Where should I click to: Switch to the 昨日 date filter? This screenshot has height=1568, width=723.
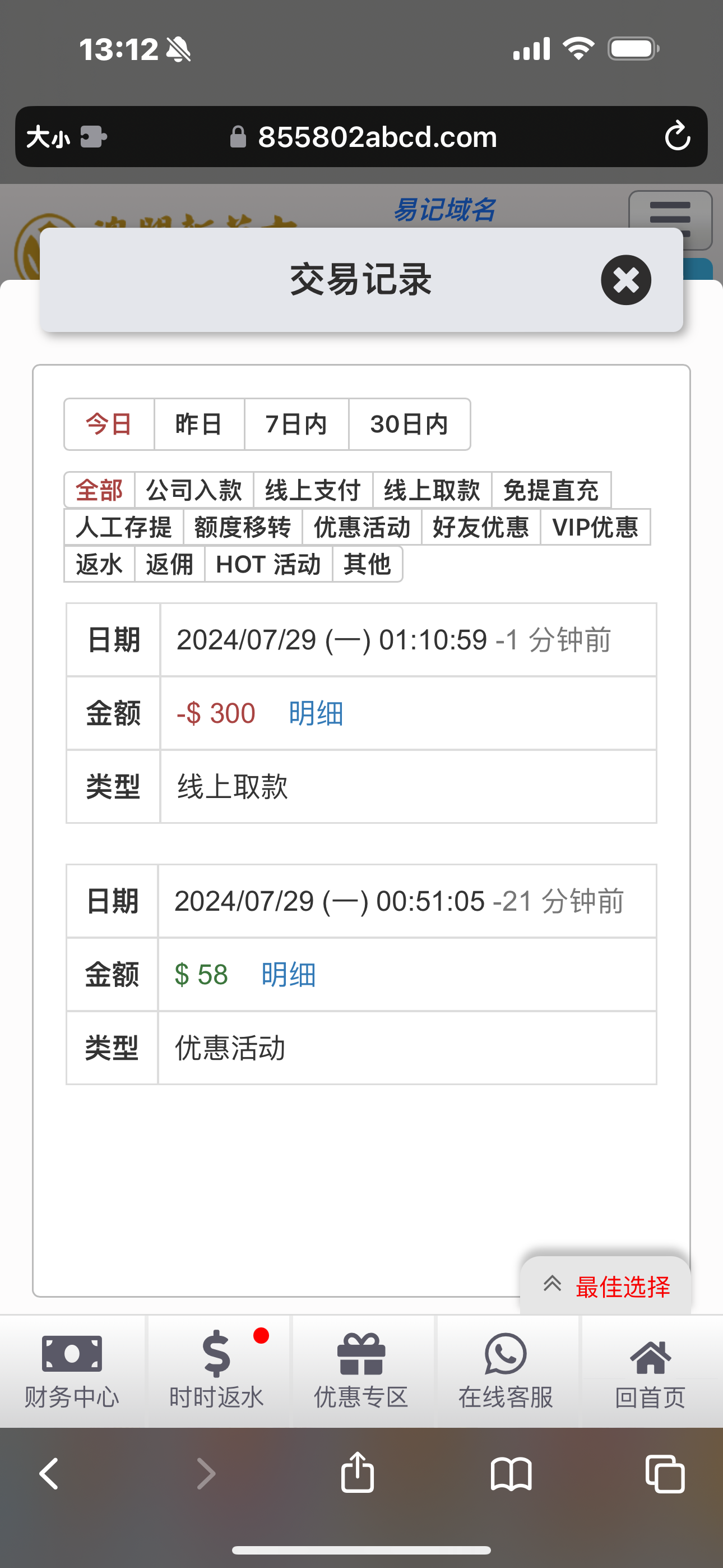click(198, 425)
